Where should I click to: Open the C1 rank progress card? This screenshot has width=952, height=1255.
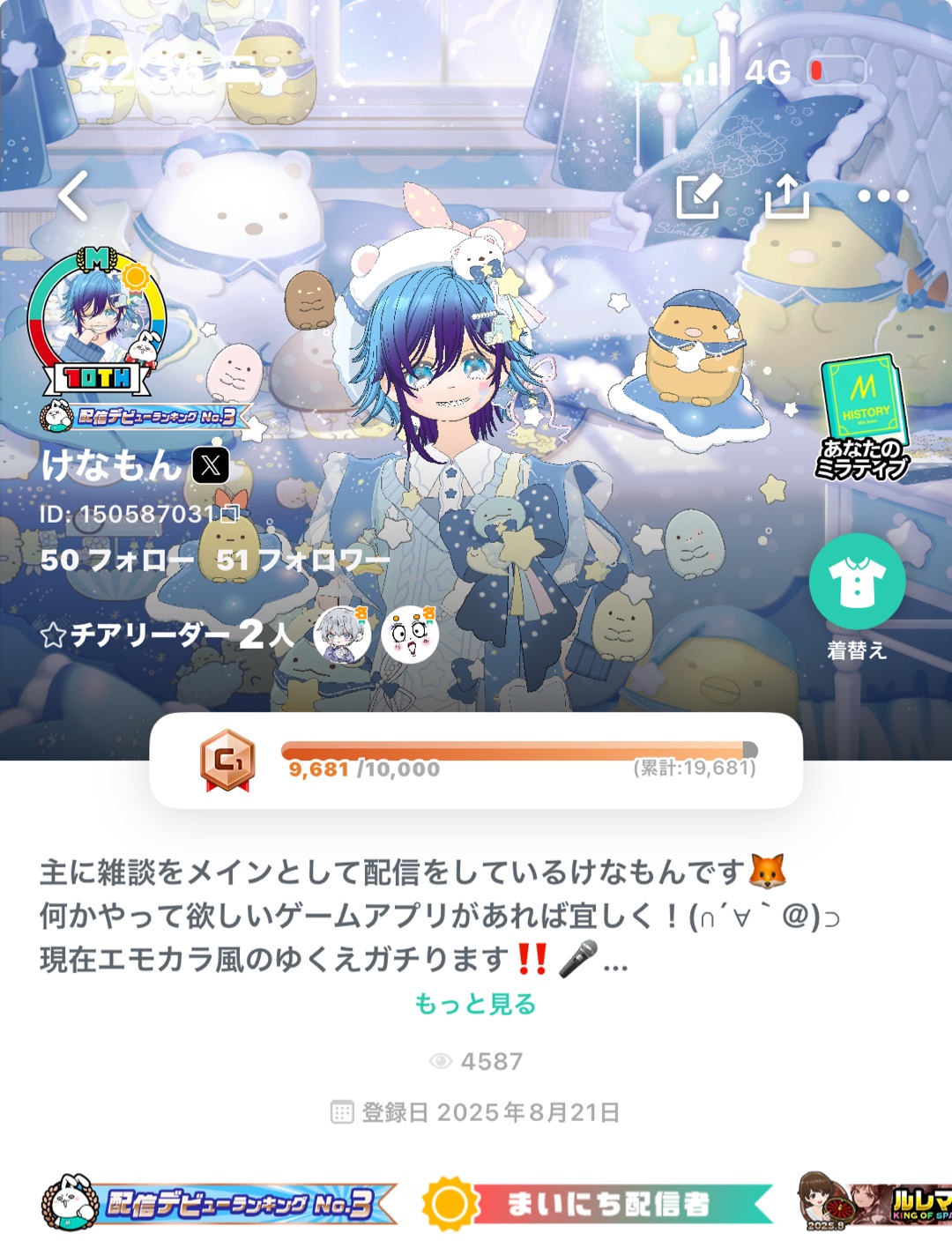click(x=476, y=760)
